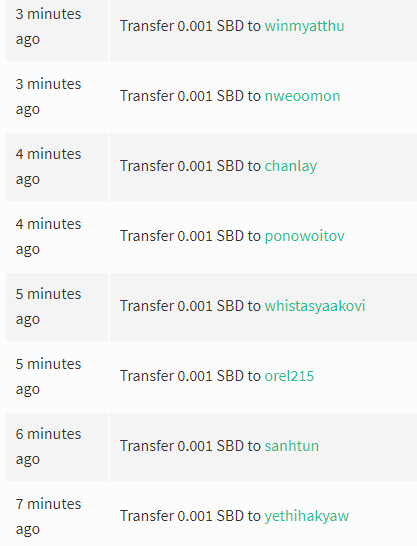The height and width of the screenshot is (546, 417).
Task: Open the whistasyaakovi profile link
Action: (315, 306)
